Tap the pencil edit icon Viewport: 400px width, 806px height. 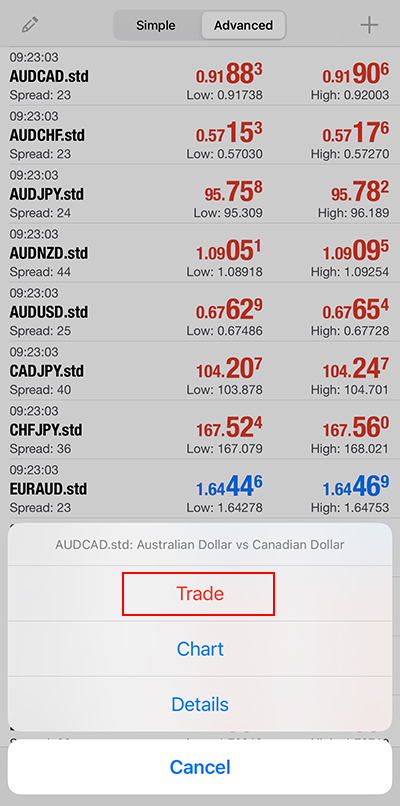(x=30, y=25)
